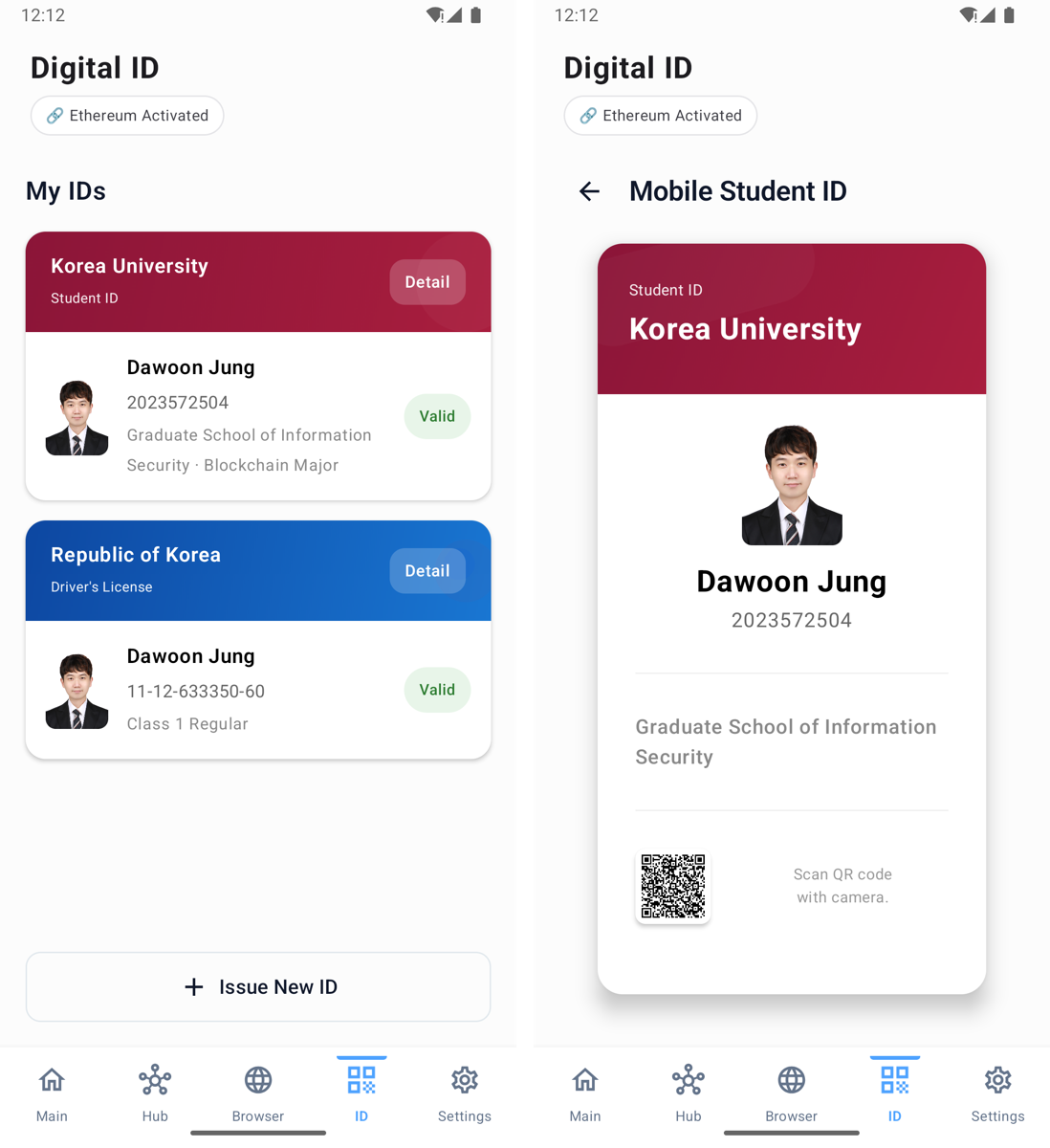Switch to Main tab on My IDs screen
The image size is (1050, 1148).
tap(52, 1093)
